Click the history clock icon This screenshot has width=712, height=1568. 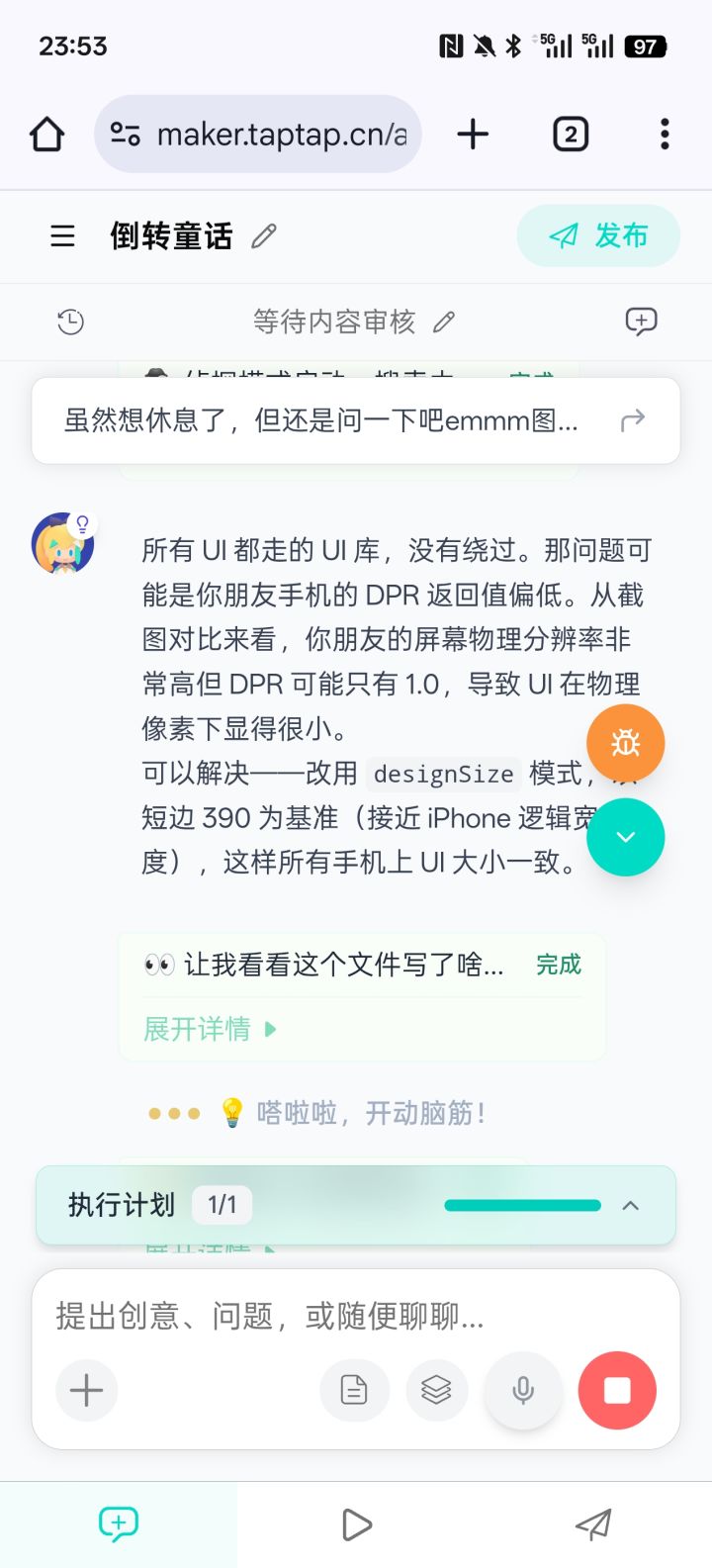pos(68,322)
